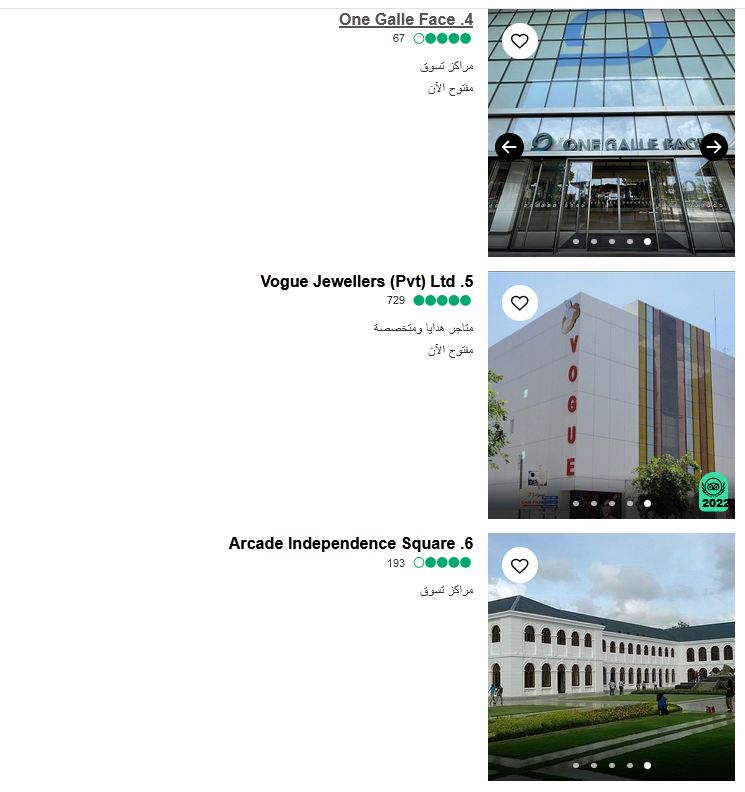Save One Galle Face to favorites
This screenshot has width=745, height=792.
(x=519, y=41)
